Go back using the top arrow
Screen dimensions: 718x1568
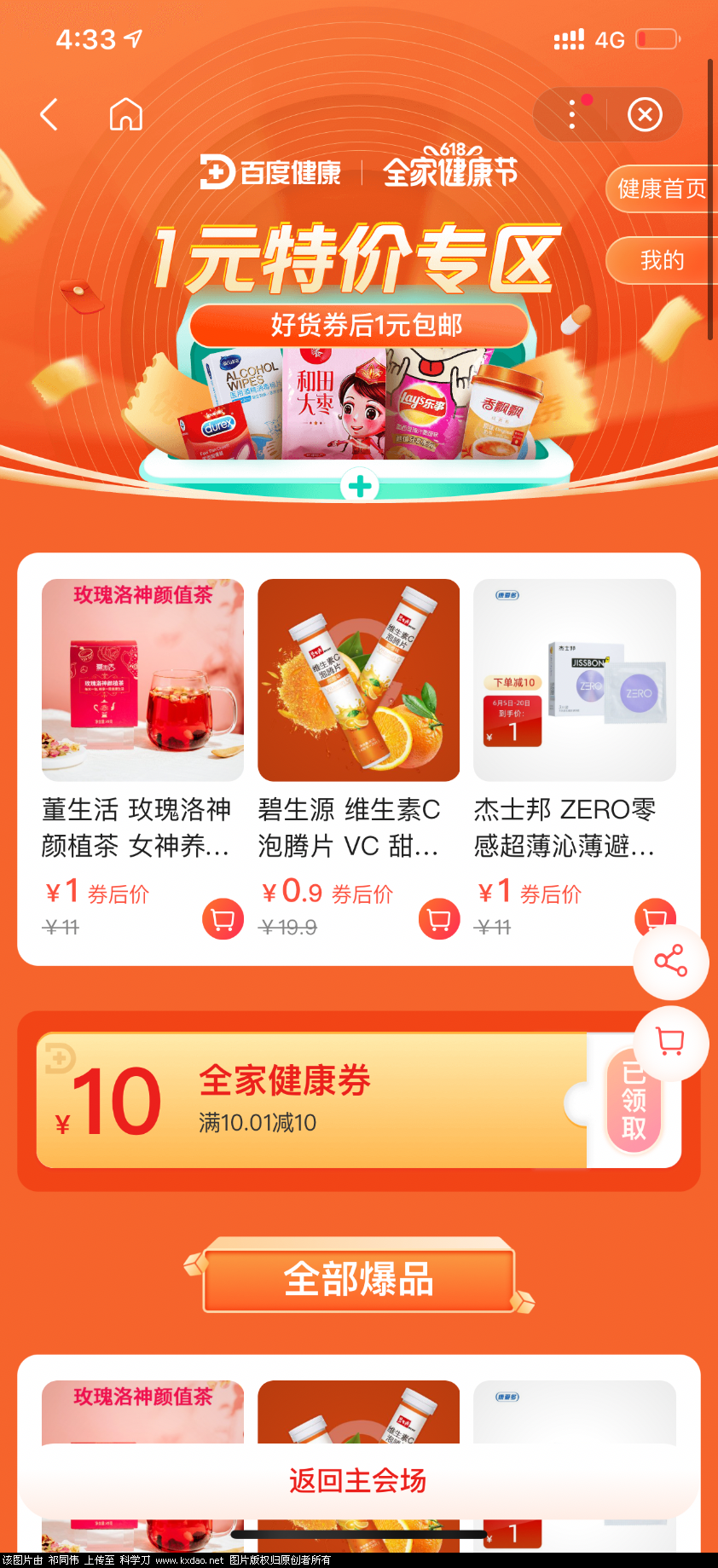[49, 114]
